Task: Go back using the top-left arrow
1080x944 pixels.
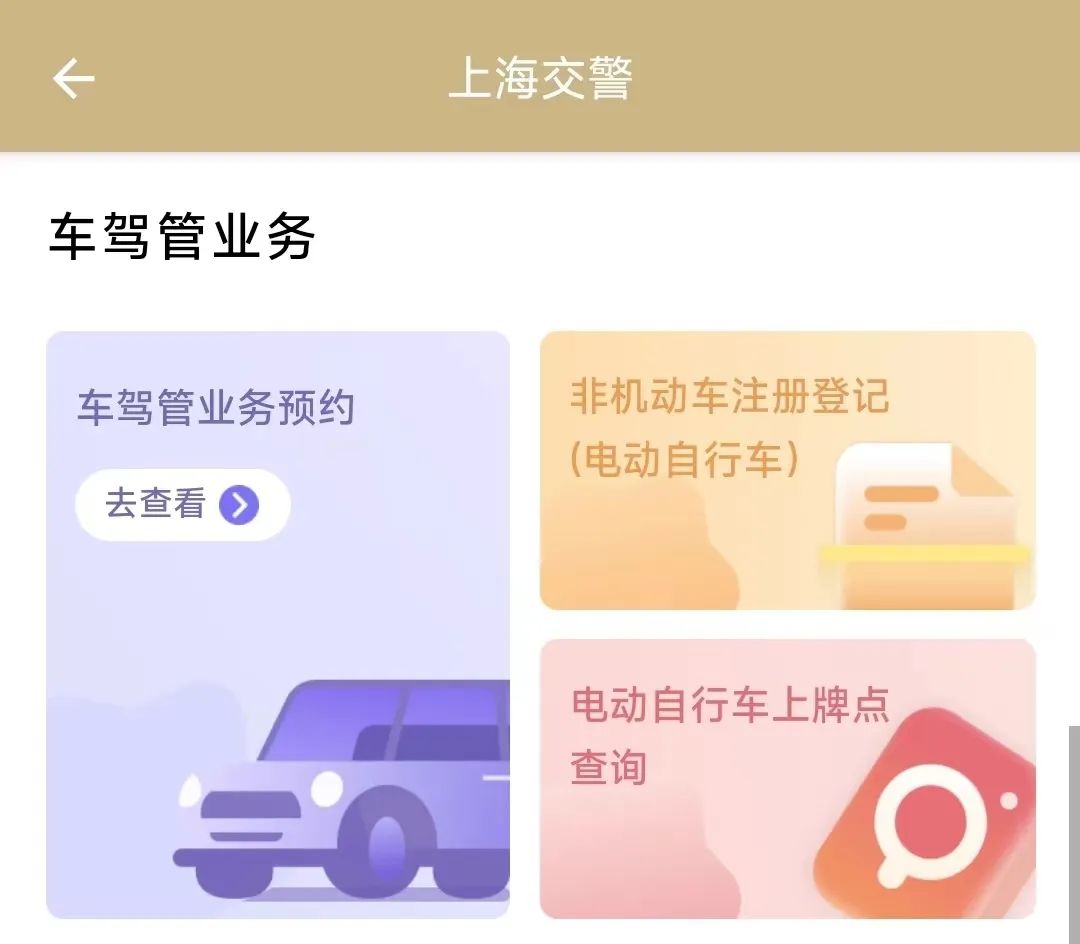Action: [x=73, y=78]
